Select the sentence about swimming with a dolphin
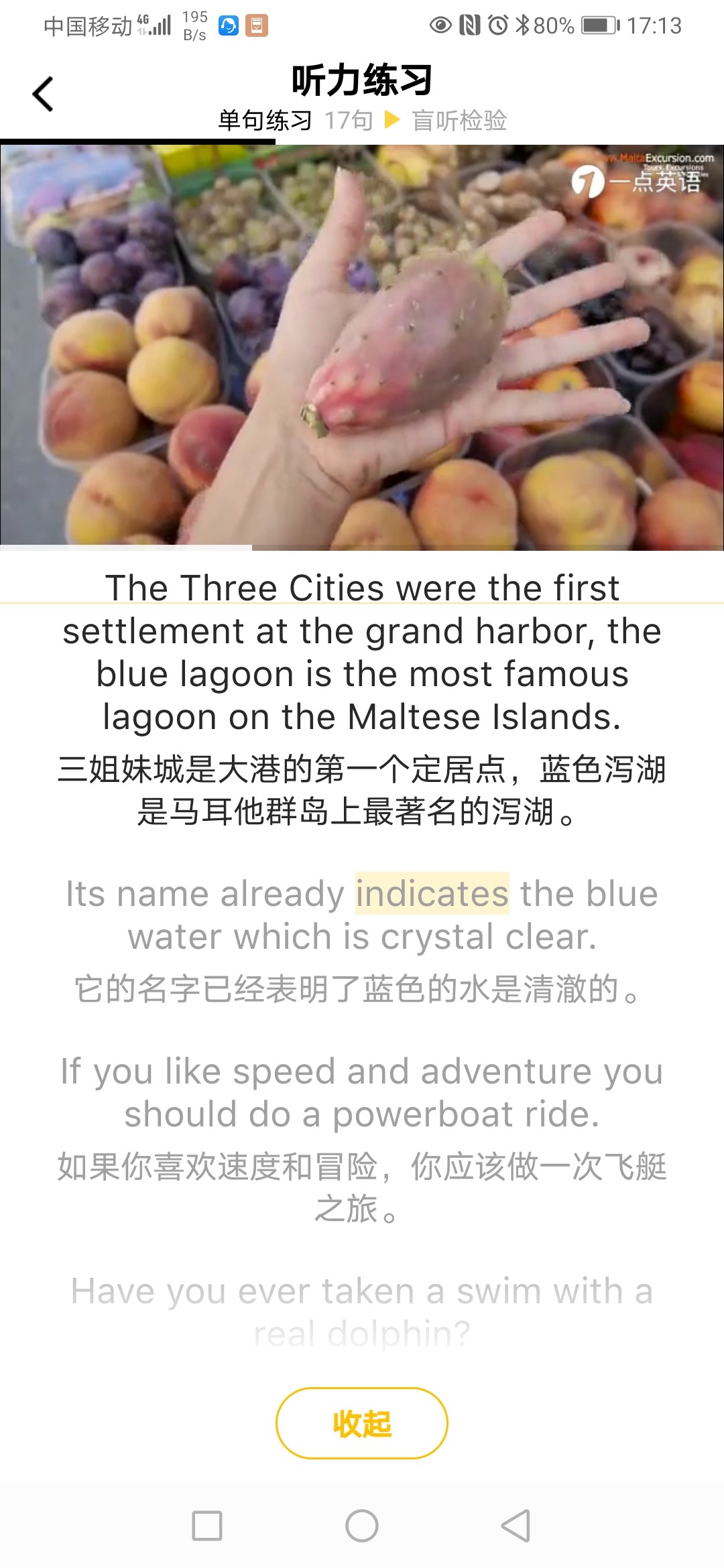 (362, 1311)
